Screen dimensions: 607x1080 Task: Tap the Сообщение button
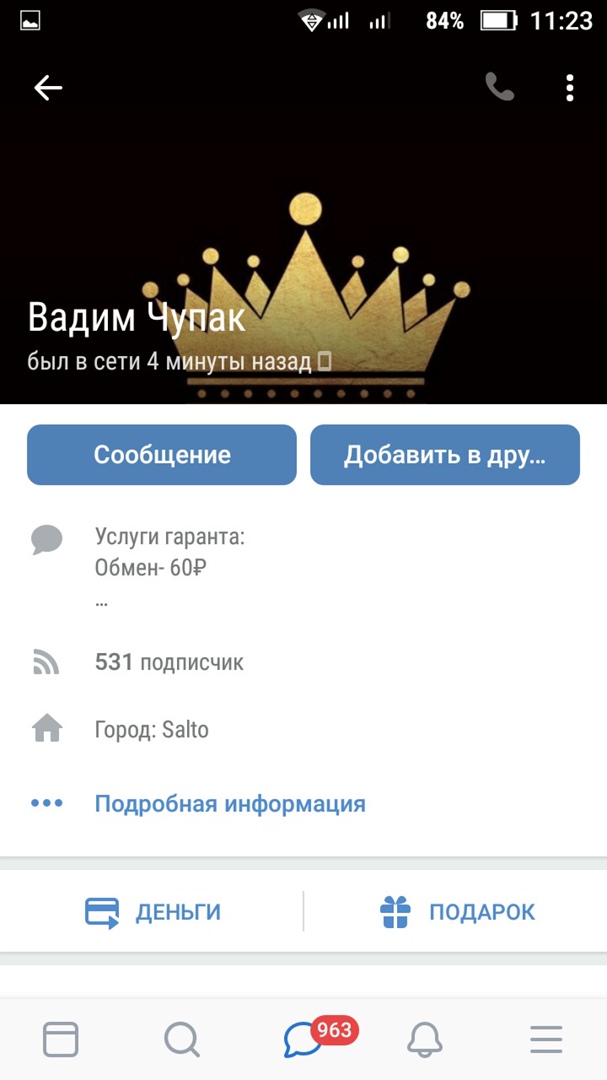tap(162, 455)
